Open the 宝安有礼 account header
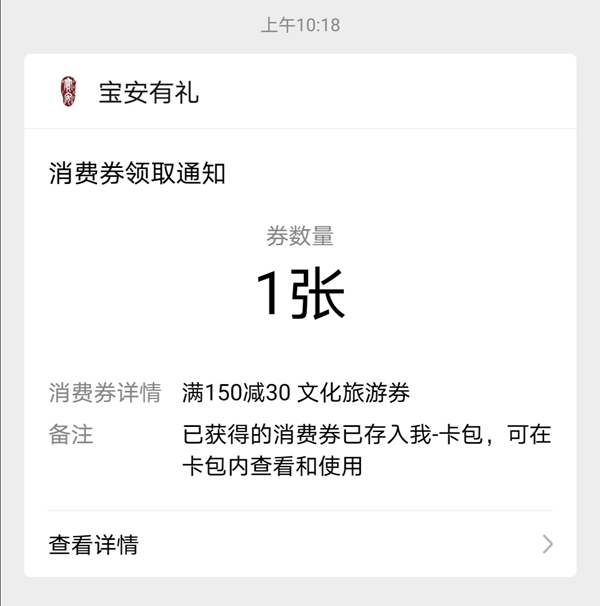The width and height of the screenshot is (600, 606). coord(148,93)
